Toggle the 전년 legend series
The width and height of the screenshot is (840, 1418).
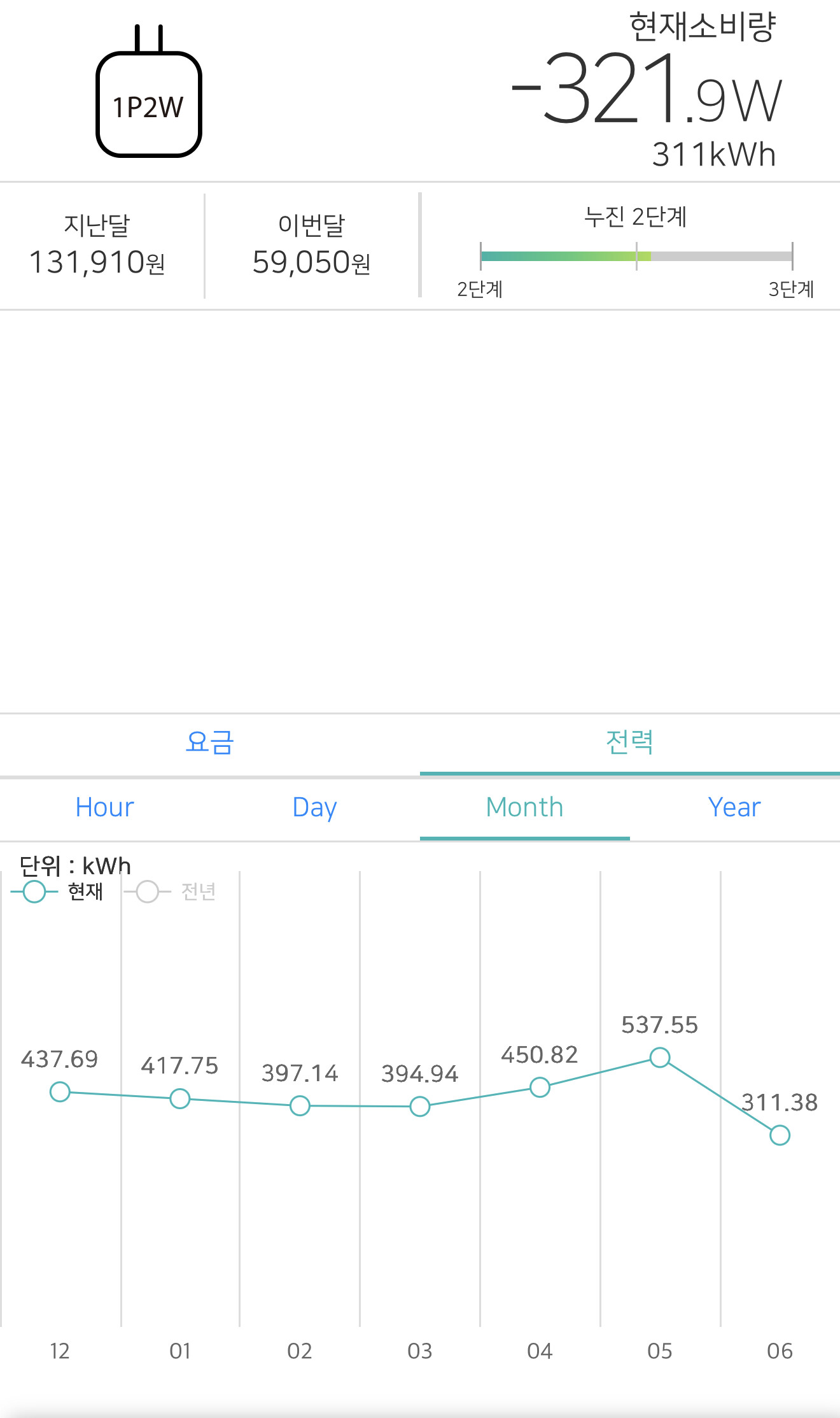(x=170, y=892)
